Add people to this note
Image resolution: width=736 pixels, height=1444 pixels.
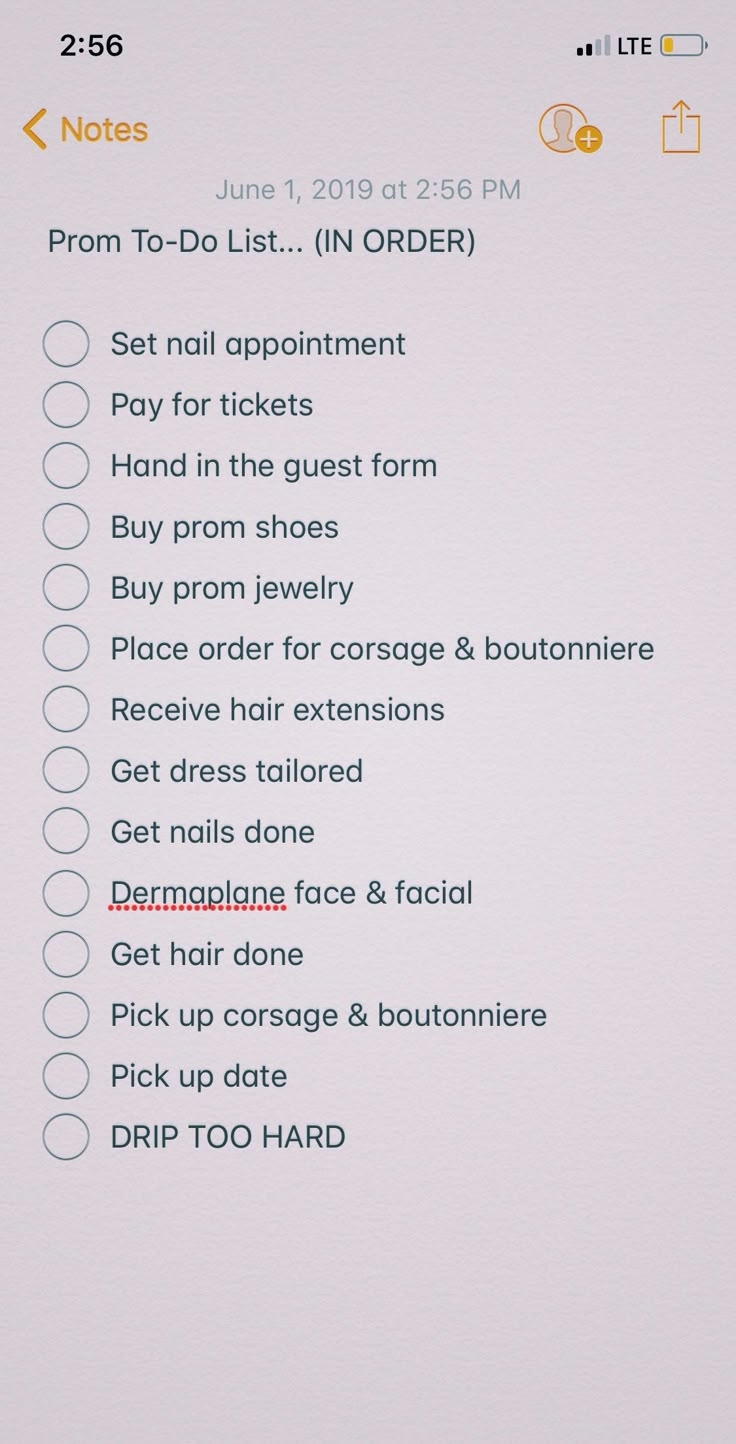(568, 130)
